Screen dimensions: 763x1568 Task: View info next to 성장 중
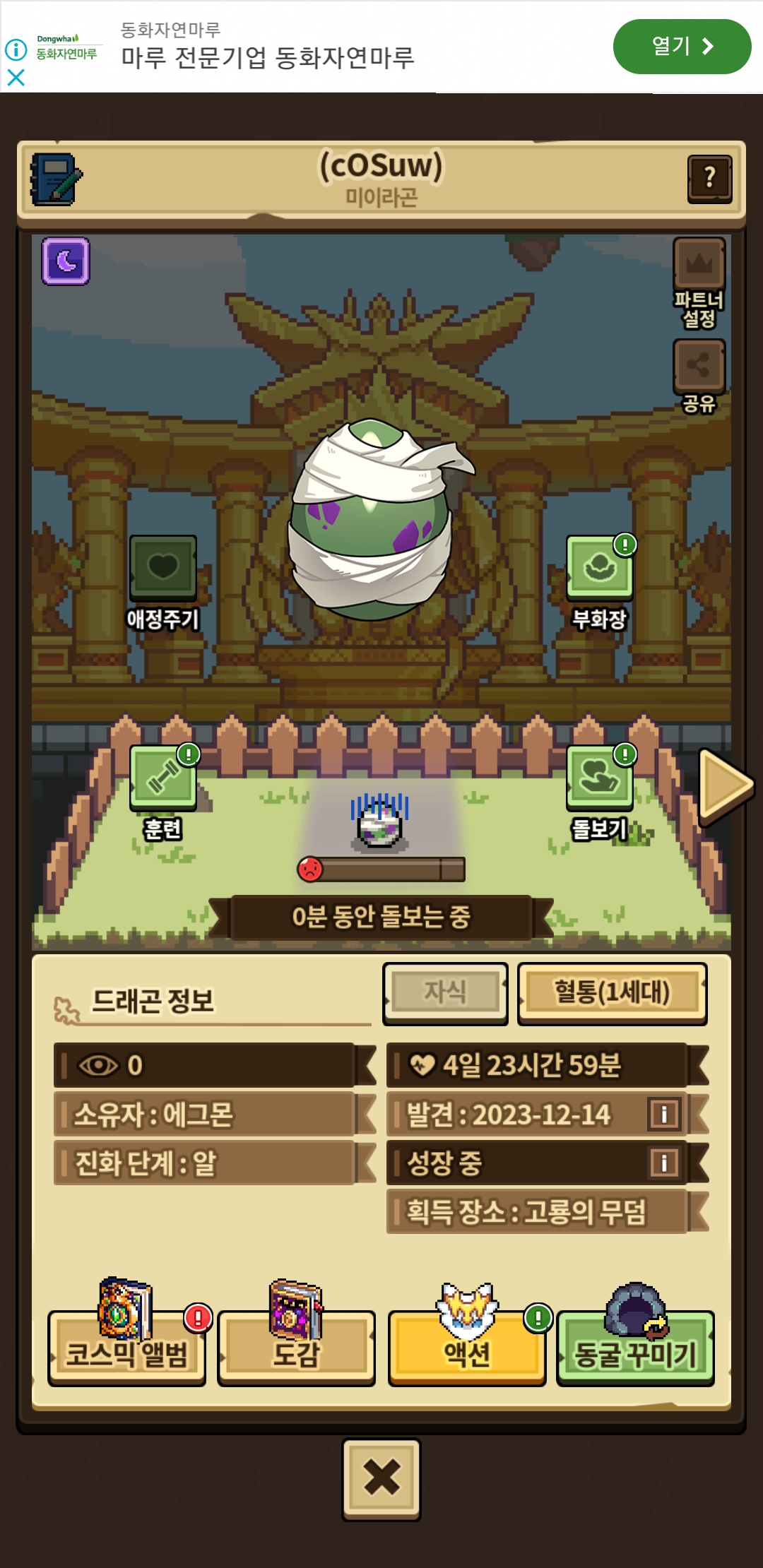[x=664, y=1163]
